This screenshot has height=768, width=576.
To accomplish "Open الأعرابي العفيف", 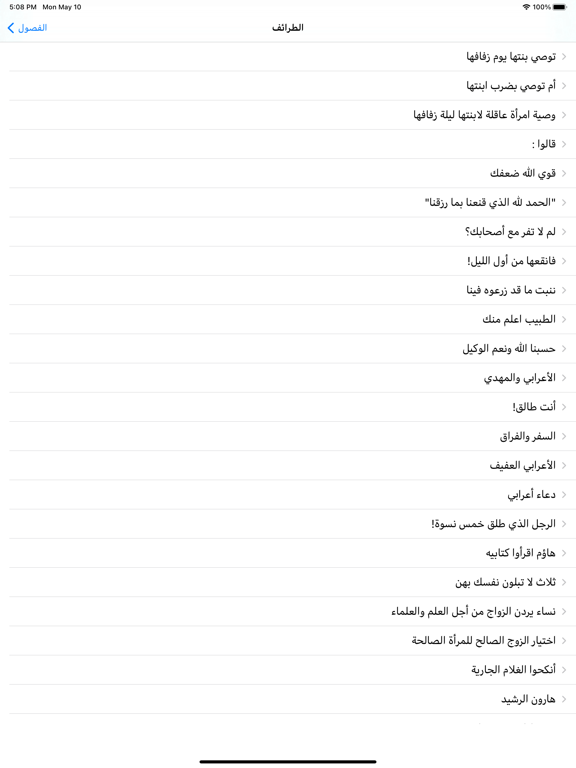I will [x=288, y=465].
